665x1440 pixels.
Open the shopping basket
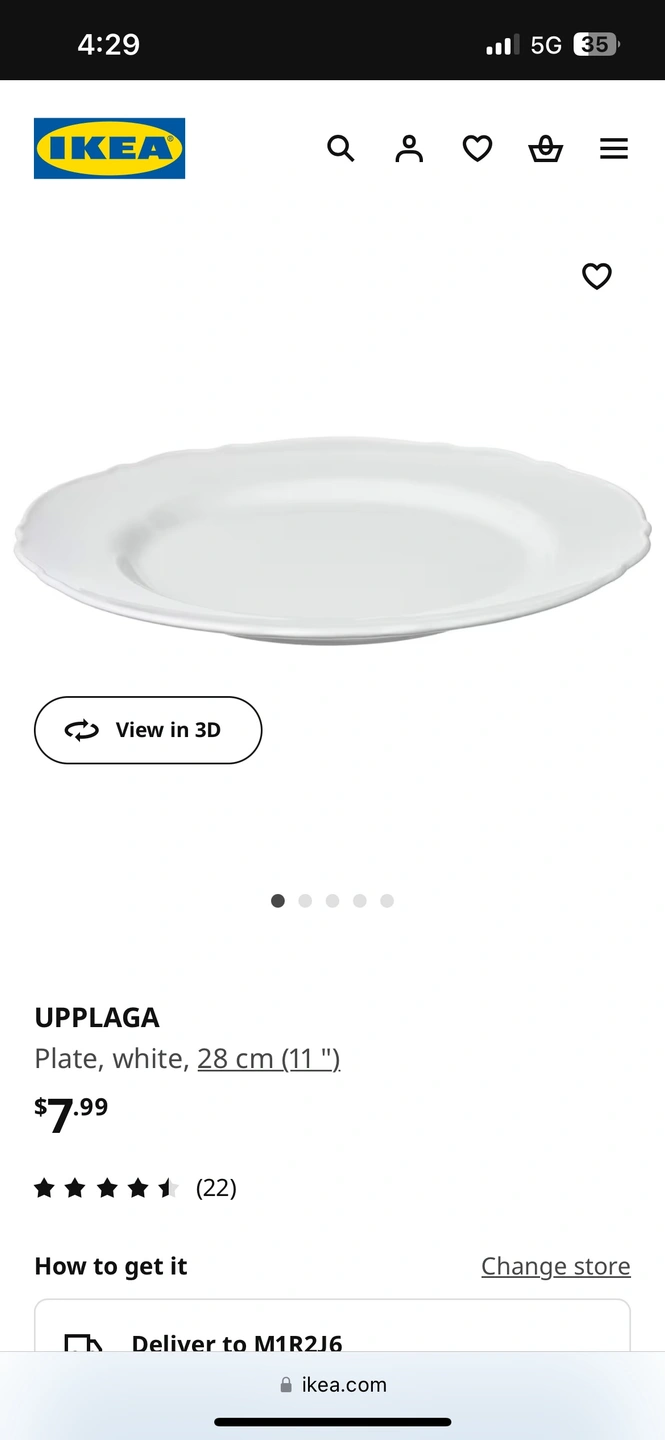pyautogui.click(x=545, y=149)
